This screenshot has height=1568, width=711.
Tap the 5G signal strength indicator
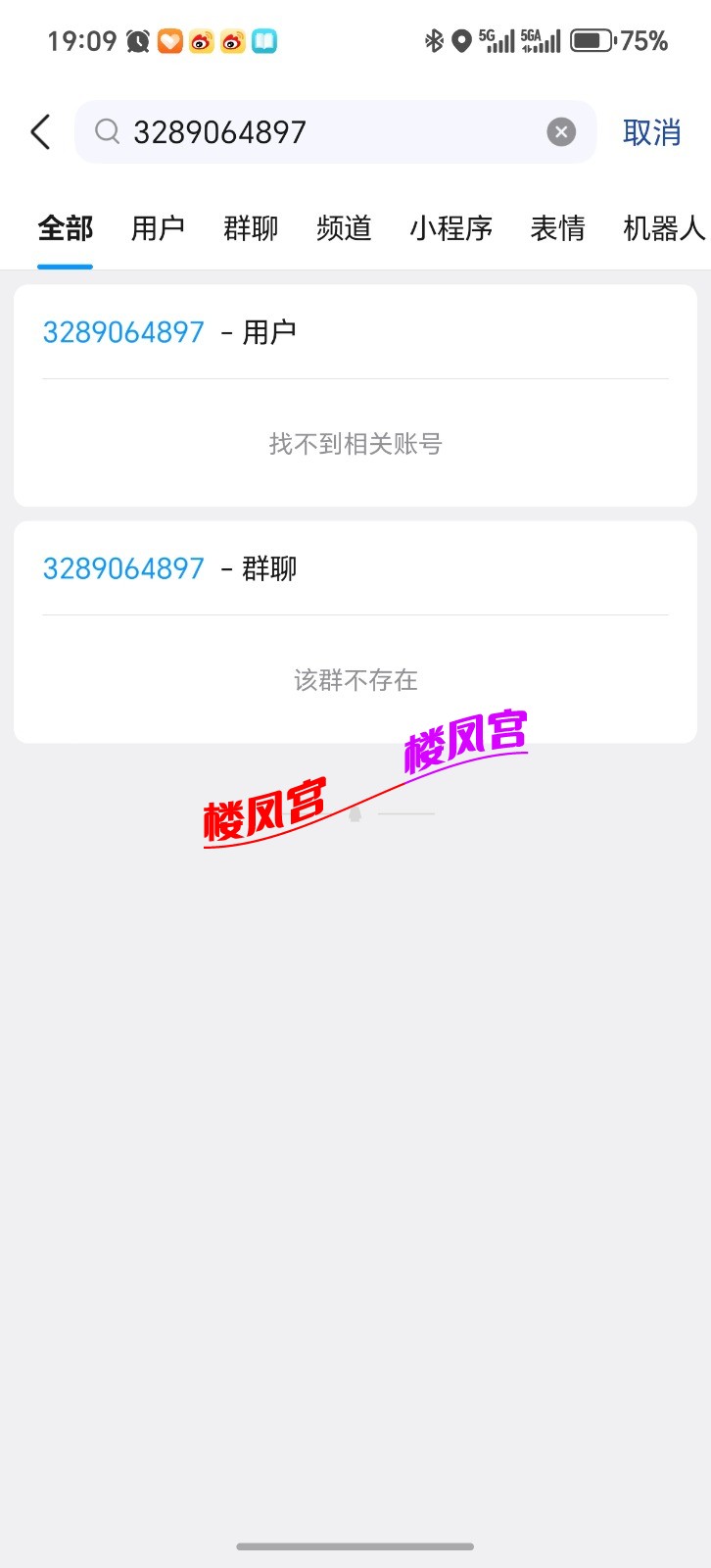click(x=498, y=40)
